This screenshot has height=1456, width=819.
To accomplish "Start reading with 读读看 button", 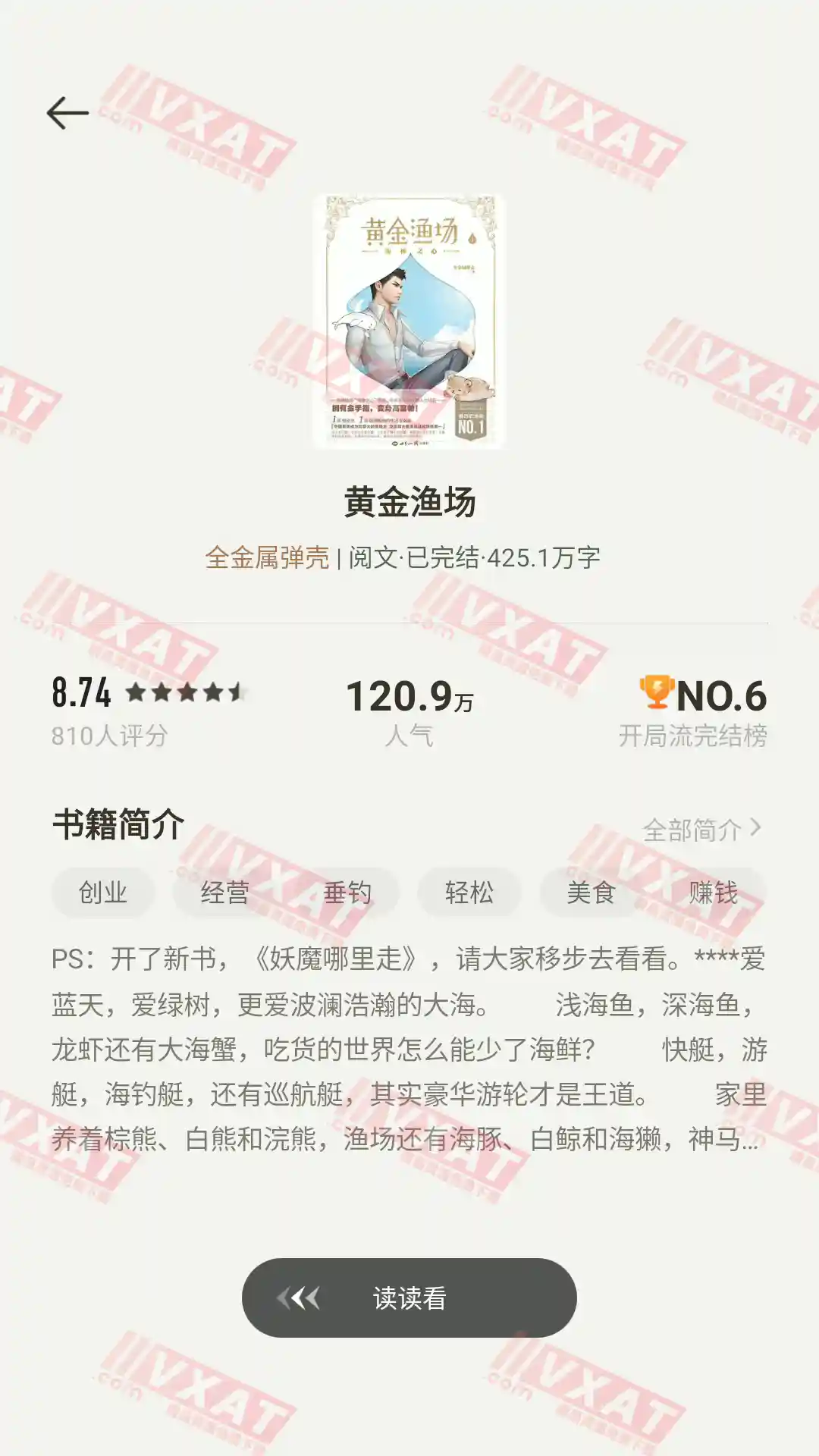I will pyautogui.click(x=409, y=1298).
